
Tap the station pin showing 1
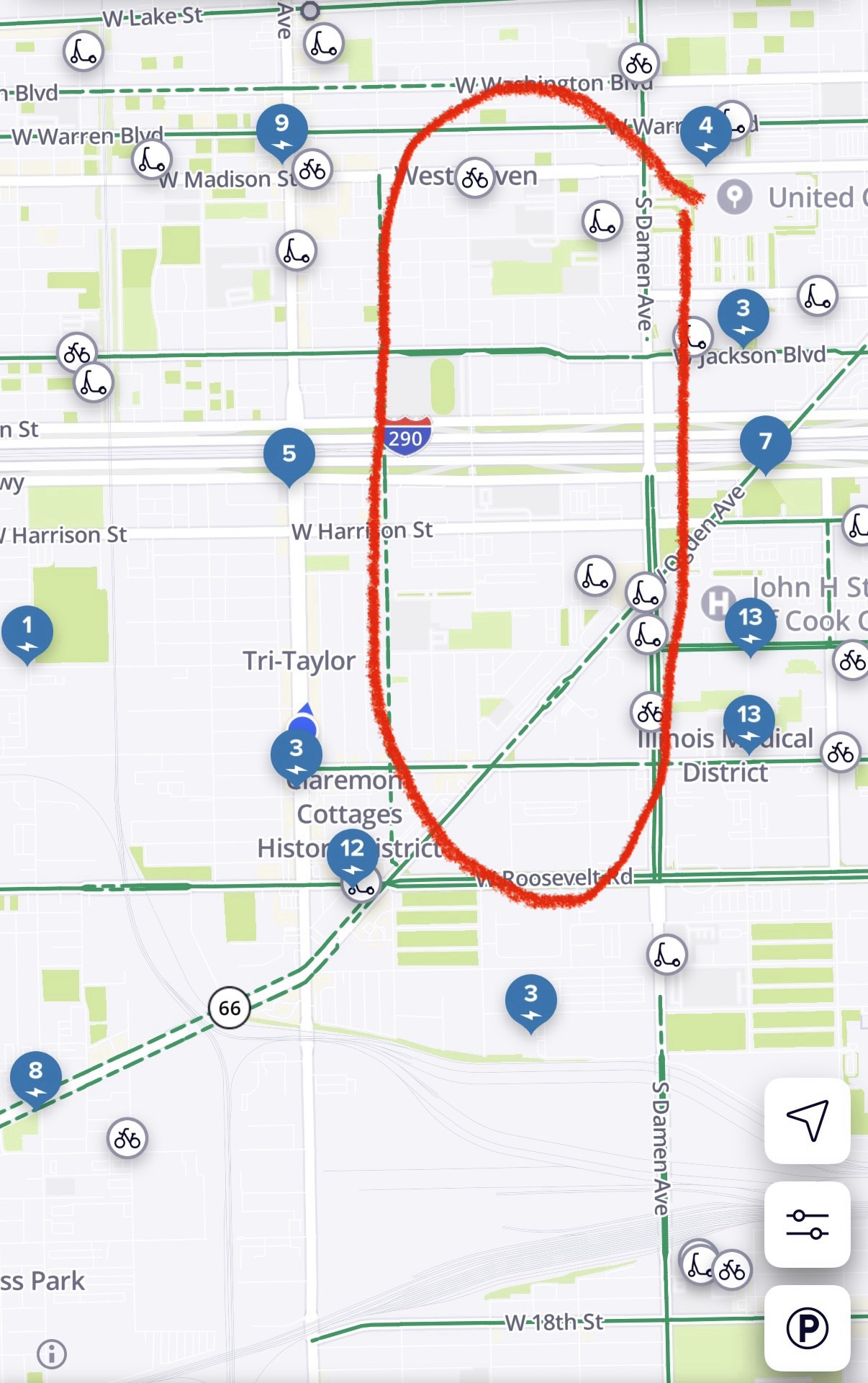click(27, 631)
